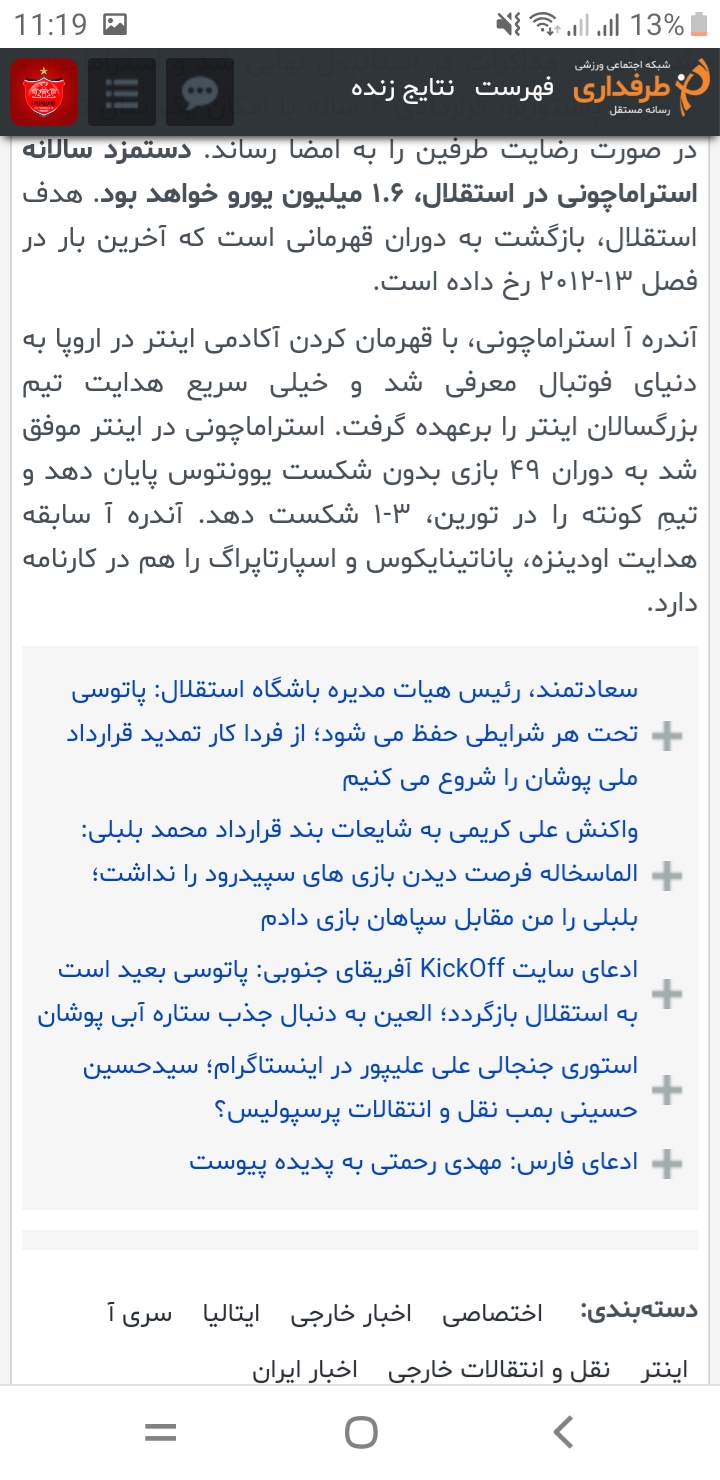The height and width of the screenshot is (1480, 720).
Task: Select the اختصاصی category tag
Action: coord(492,1314)
